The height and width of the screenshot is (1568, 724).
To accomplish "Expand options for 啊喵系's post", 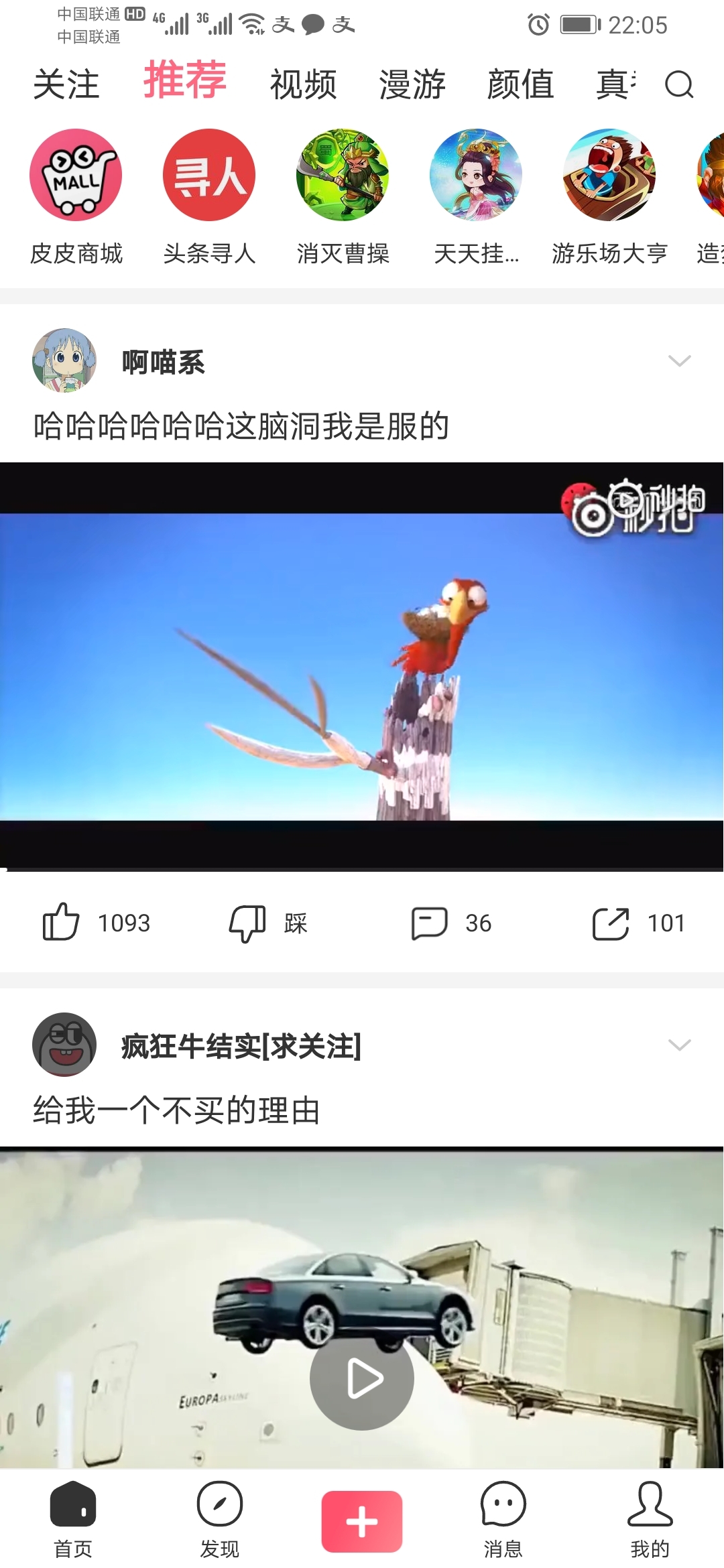I will [679, 361].
